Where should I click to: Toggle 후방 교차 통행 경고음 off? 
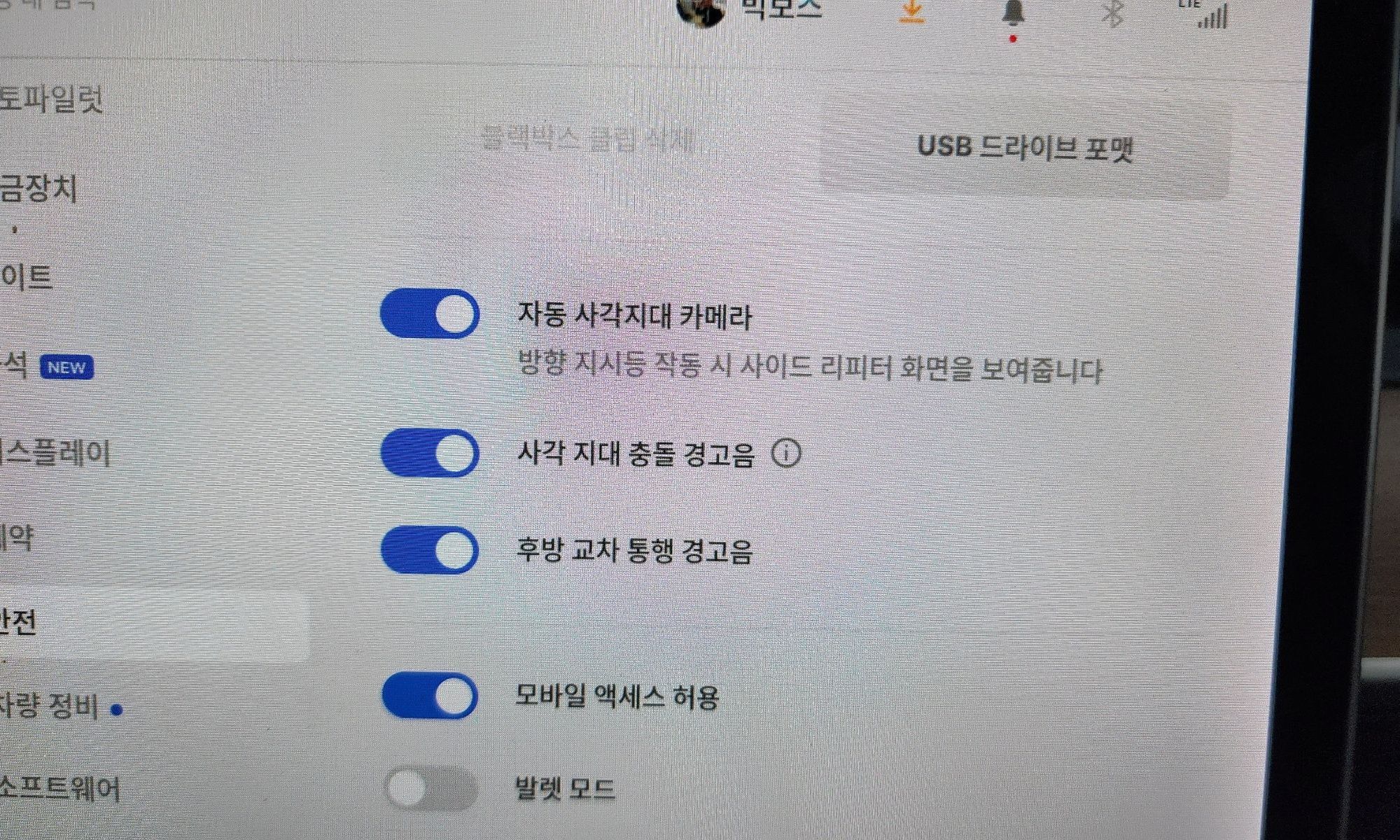(x=430, y=550)
